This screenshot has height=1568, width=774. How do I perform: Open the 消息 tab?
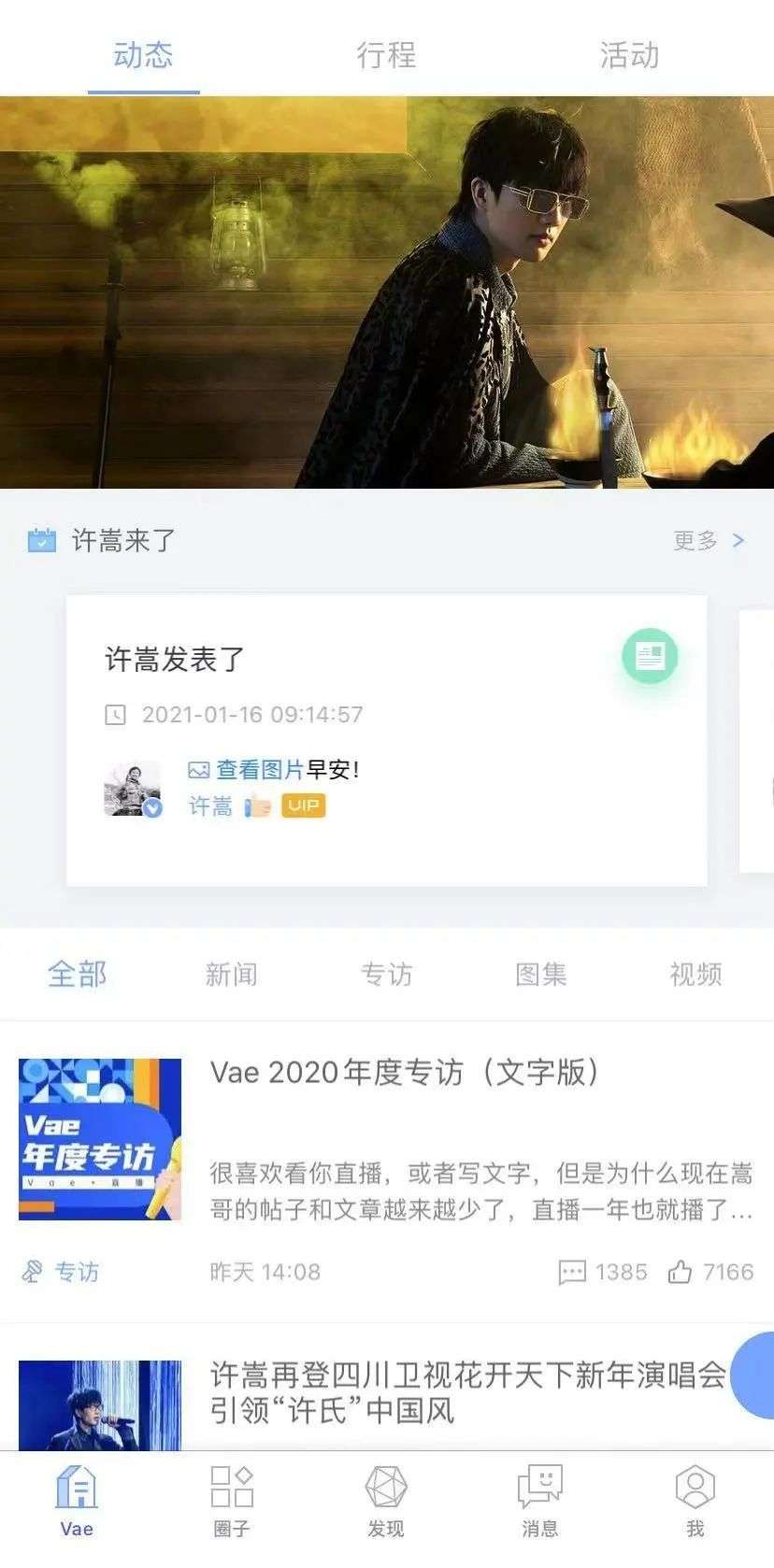tap(540, 1501)
